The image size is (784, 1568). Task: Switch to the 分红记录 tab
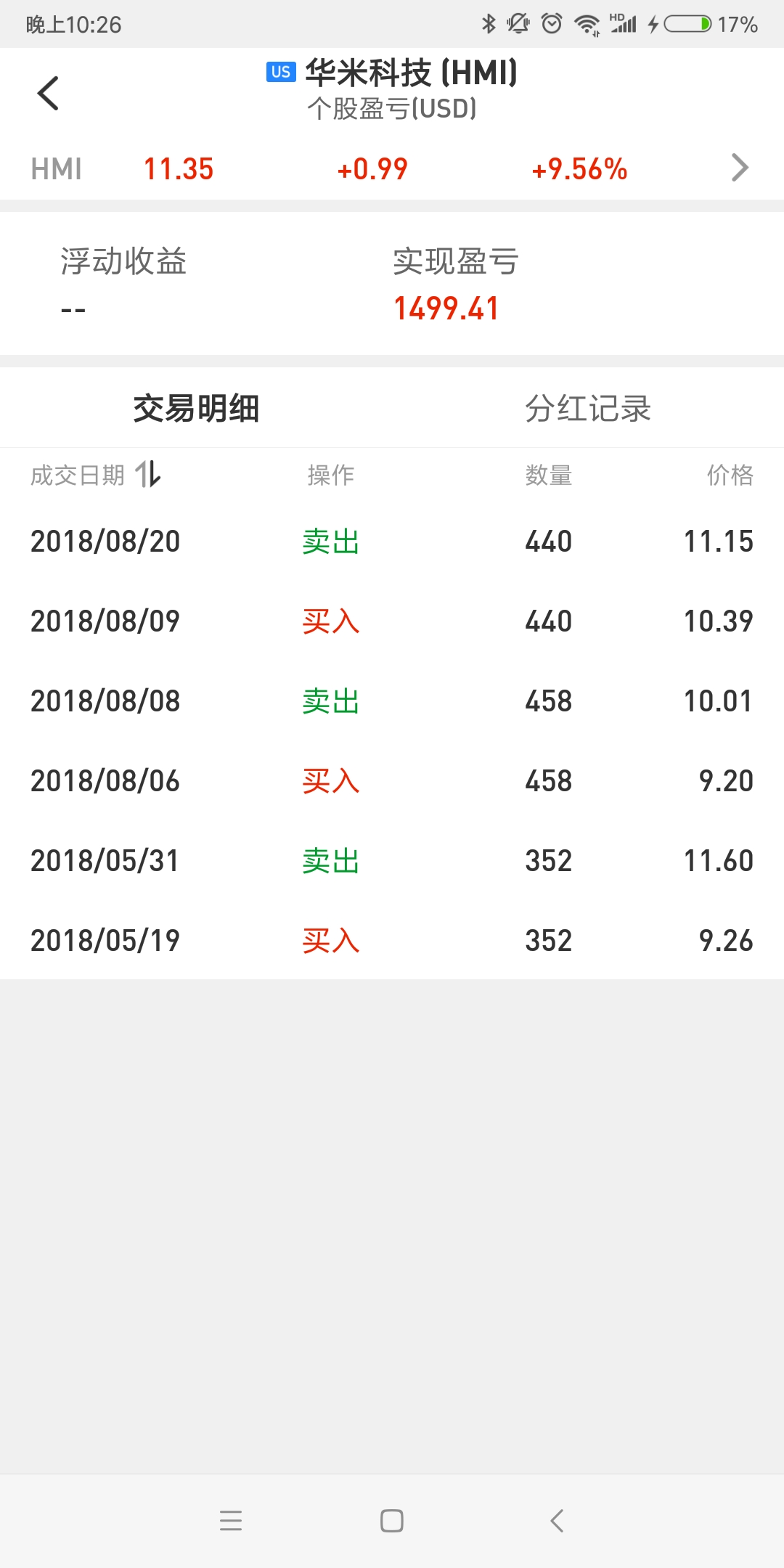(587, 408)
